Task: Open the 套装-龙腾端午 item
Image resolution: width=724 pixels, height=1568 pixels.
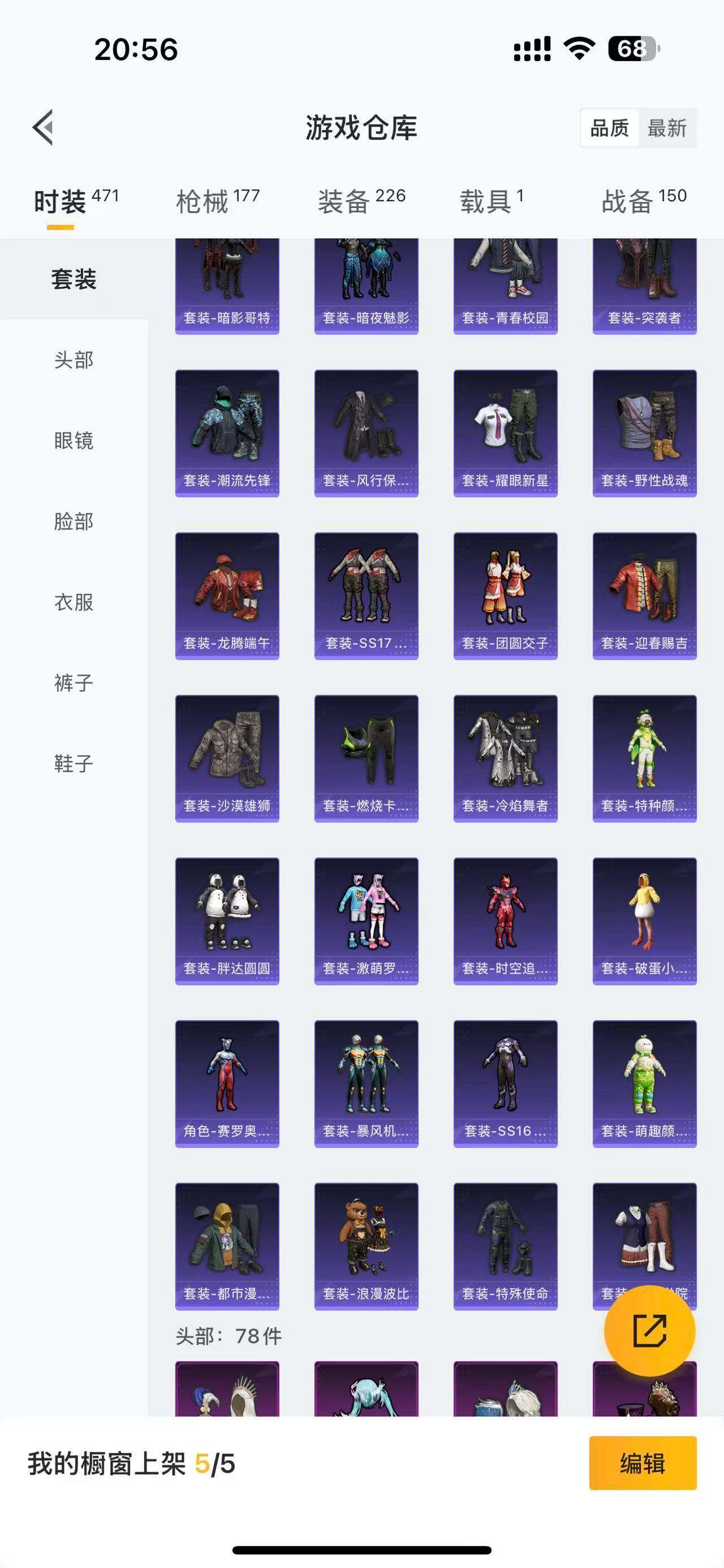Action: click(227, 595)
